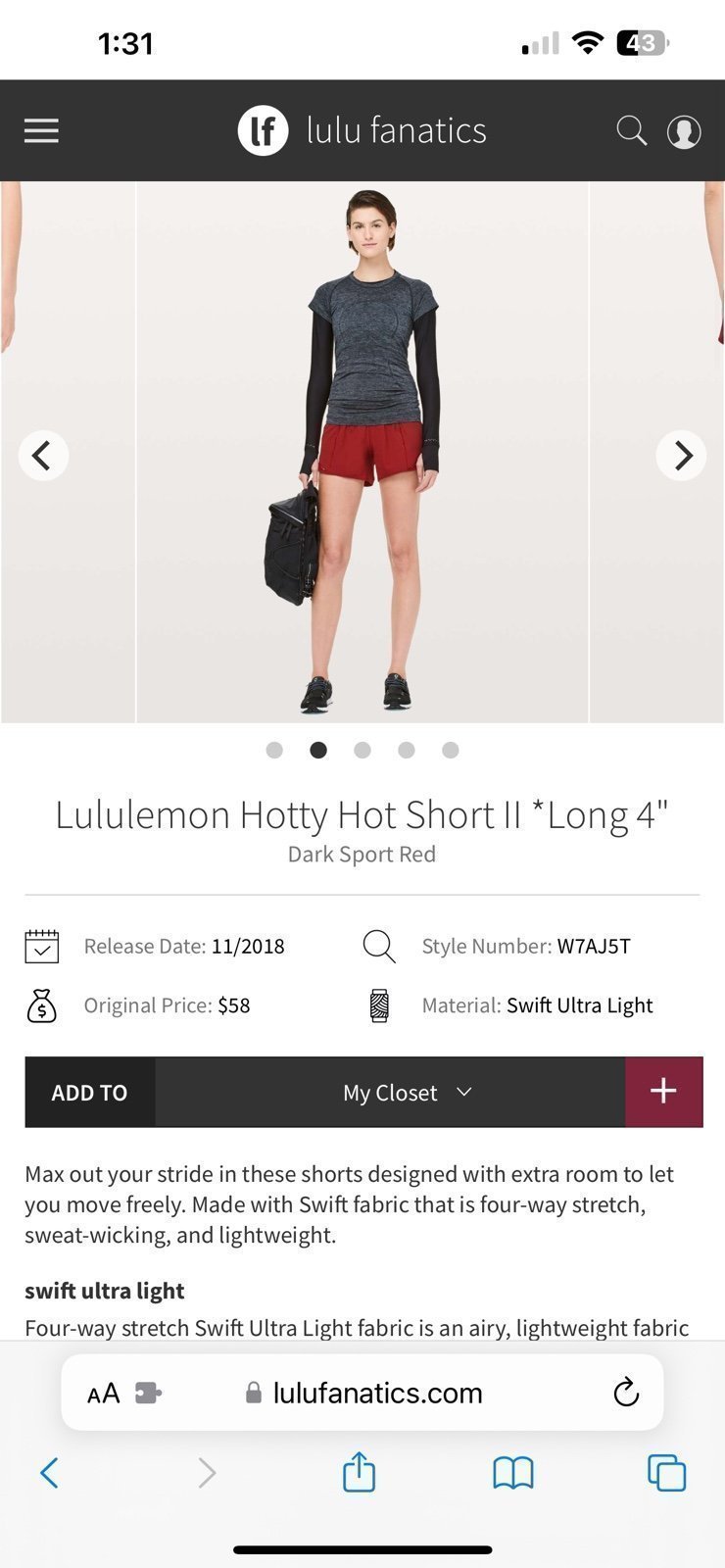Open the site search icon

632,130
